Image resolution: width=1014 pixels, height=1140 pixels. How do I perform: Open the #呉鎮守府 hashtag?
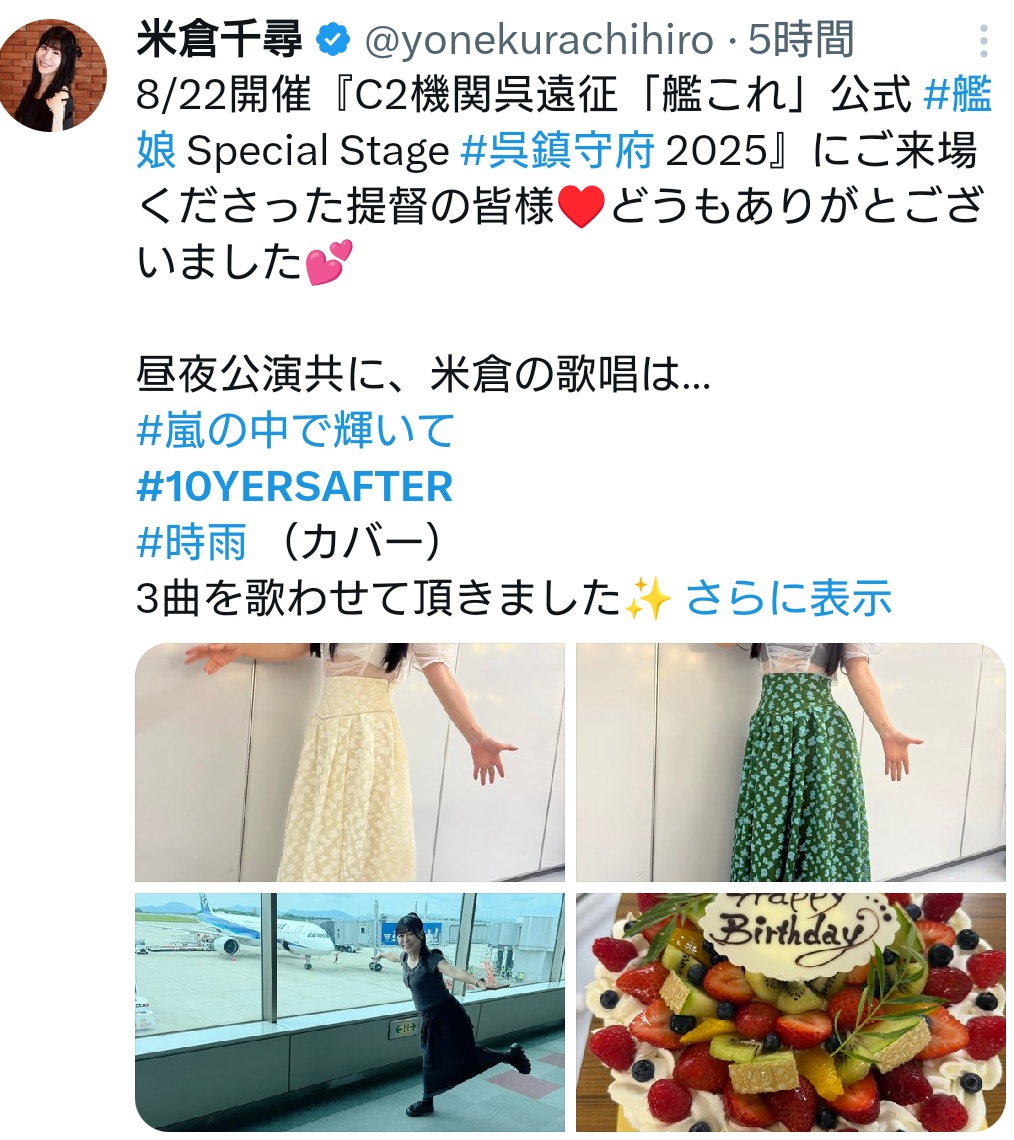pyautogui.click(x=558, y=152)
